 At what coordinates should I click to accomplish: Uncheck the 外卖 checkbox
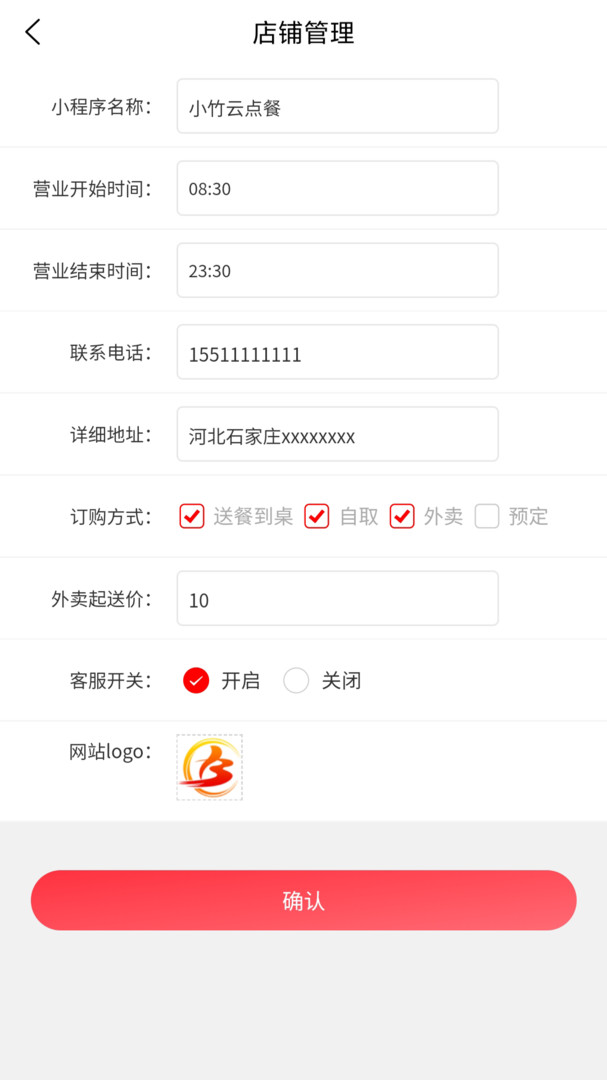(x=402, y=516)
